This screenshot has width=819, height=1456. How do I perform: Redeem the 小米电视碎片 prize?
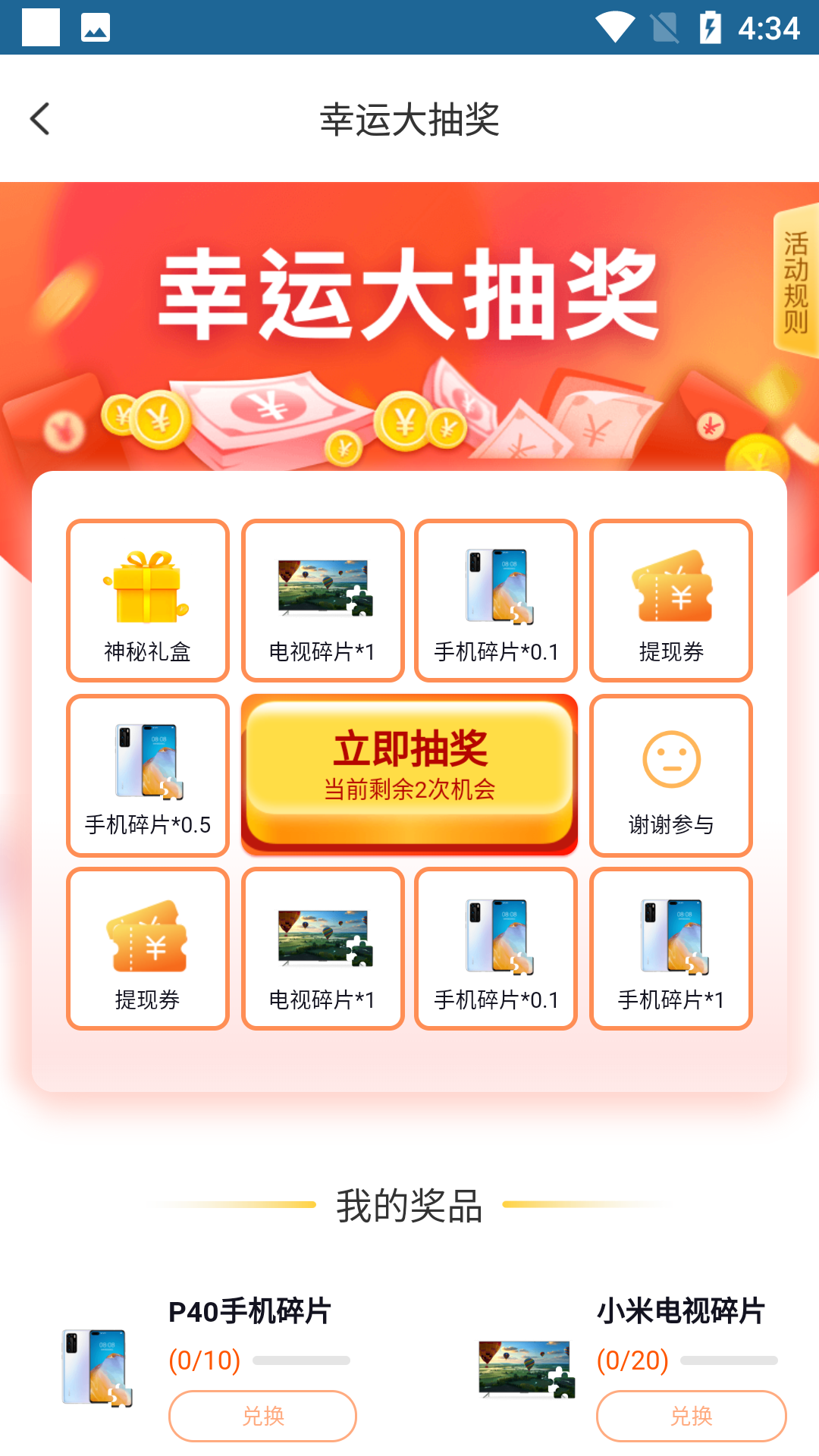pyautogui.click(x=691, y=1415)
